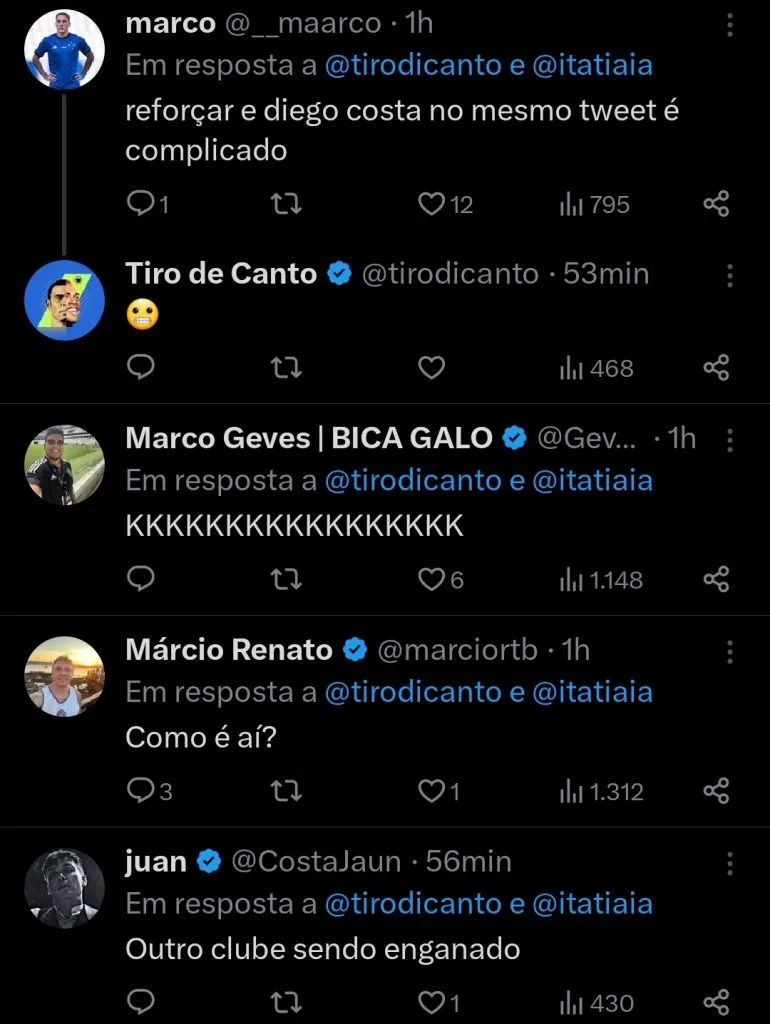Open the reply icon on Márcio Renato's tweet

pos(141,790)
